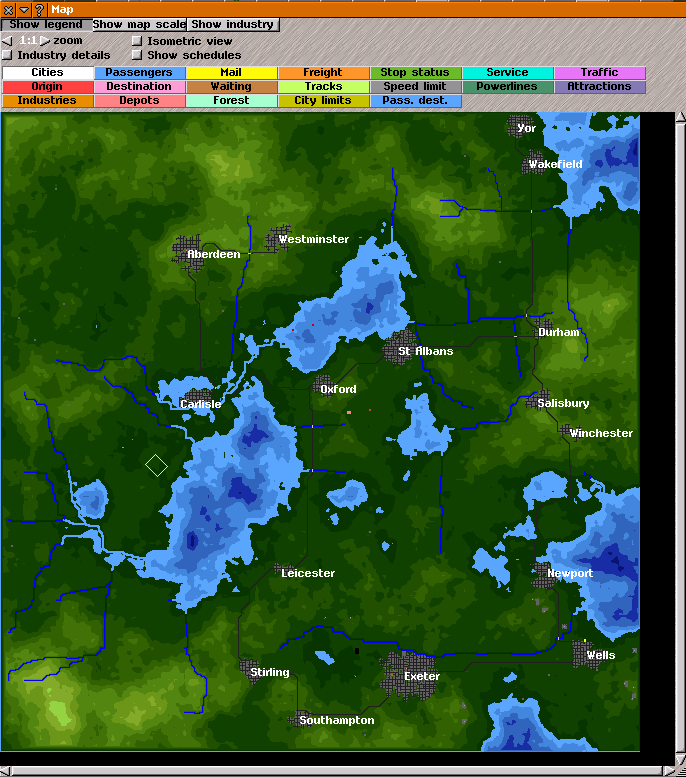
Task: Decrease zoom with the left arrow
Action: pyautogui.click(x=7, y=41)
